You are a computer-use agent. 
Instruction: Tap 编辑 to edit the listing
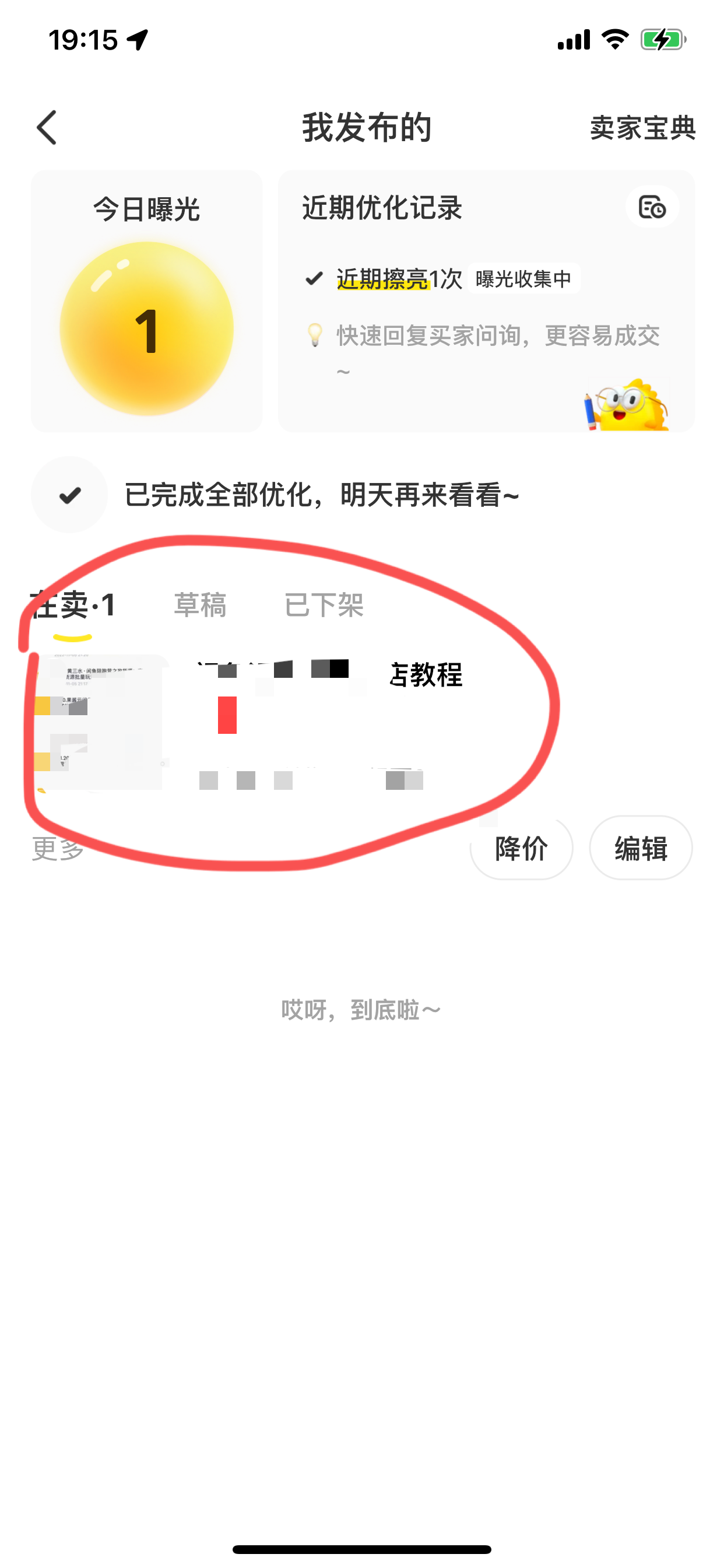coord(640,848)
